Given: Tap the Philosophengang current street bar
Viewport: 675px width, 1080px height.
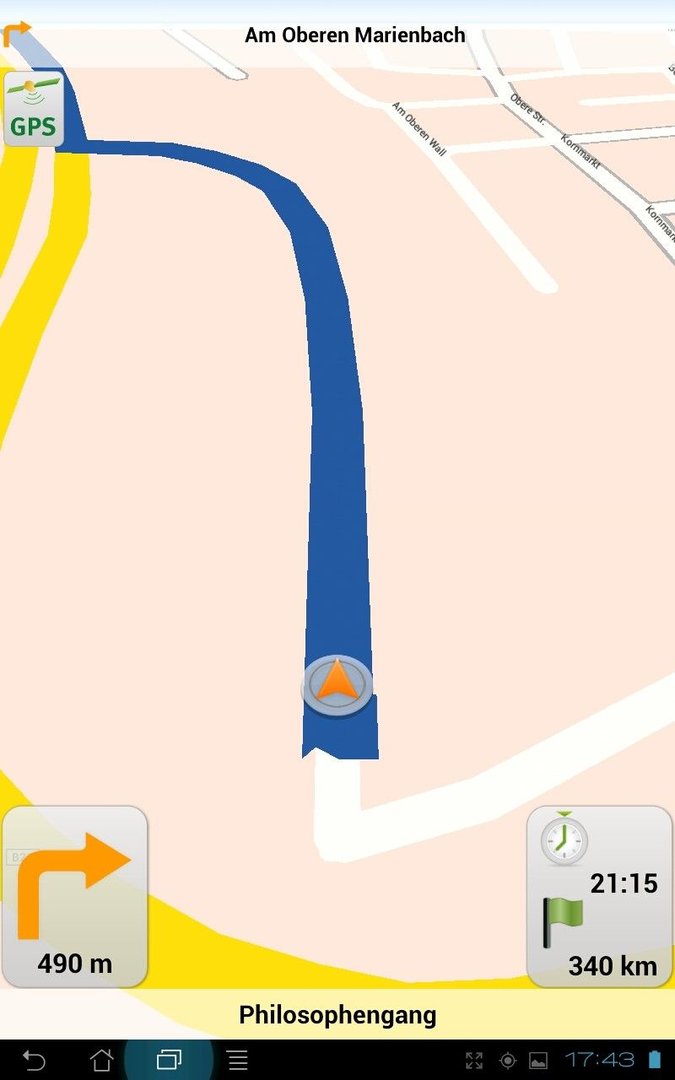Looking at the screenshot, I should [338, 1015].
